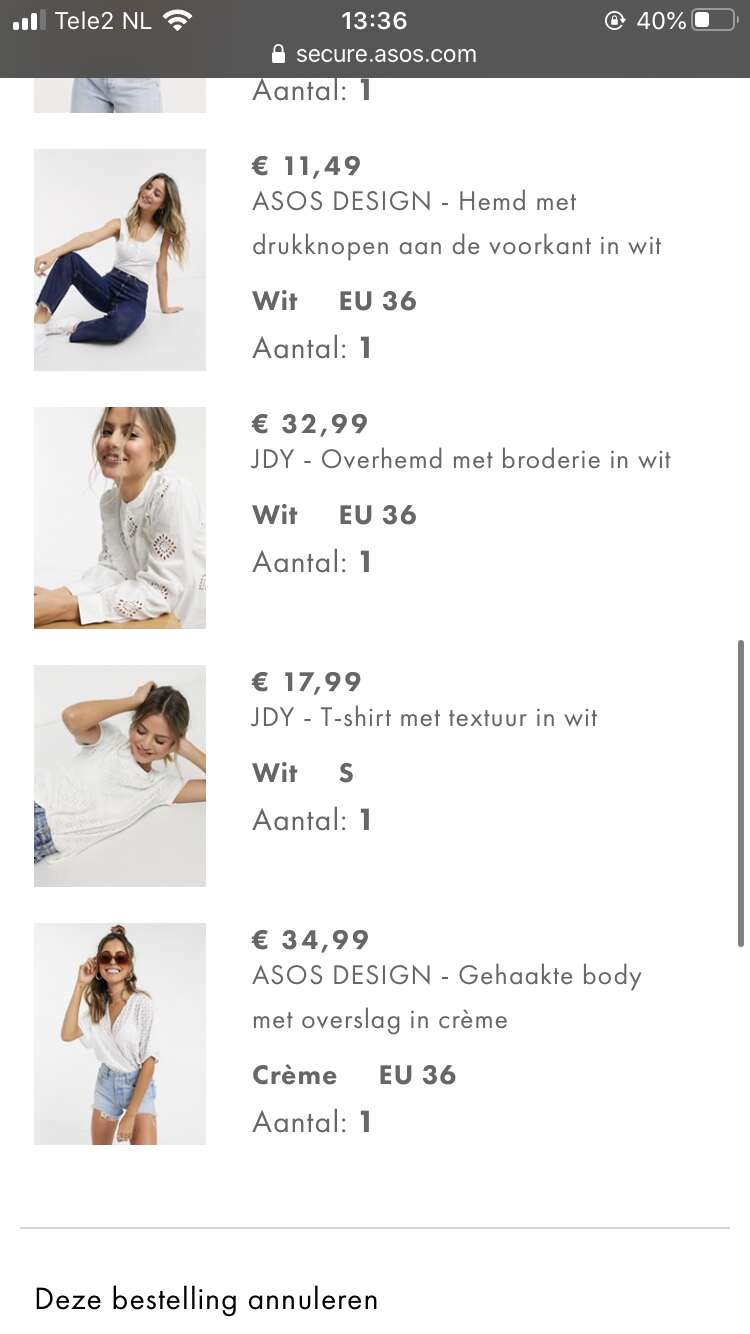Tap Deze bestelling annuleren

click(206, 1299)
